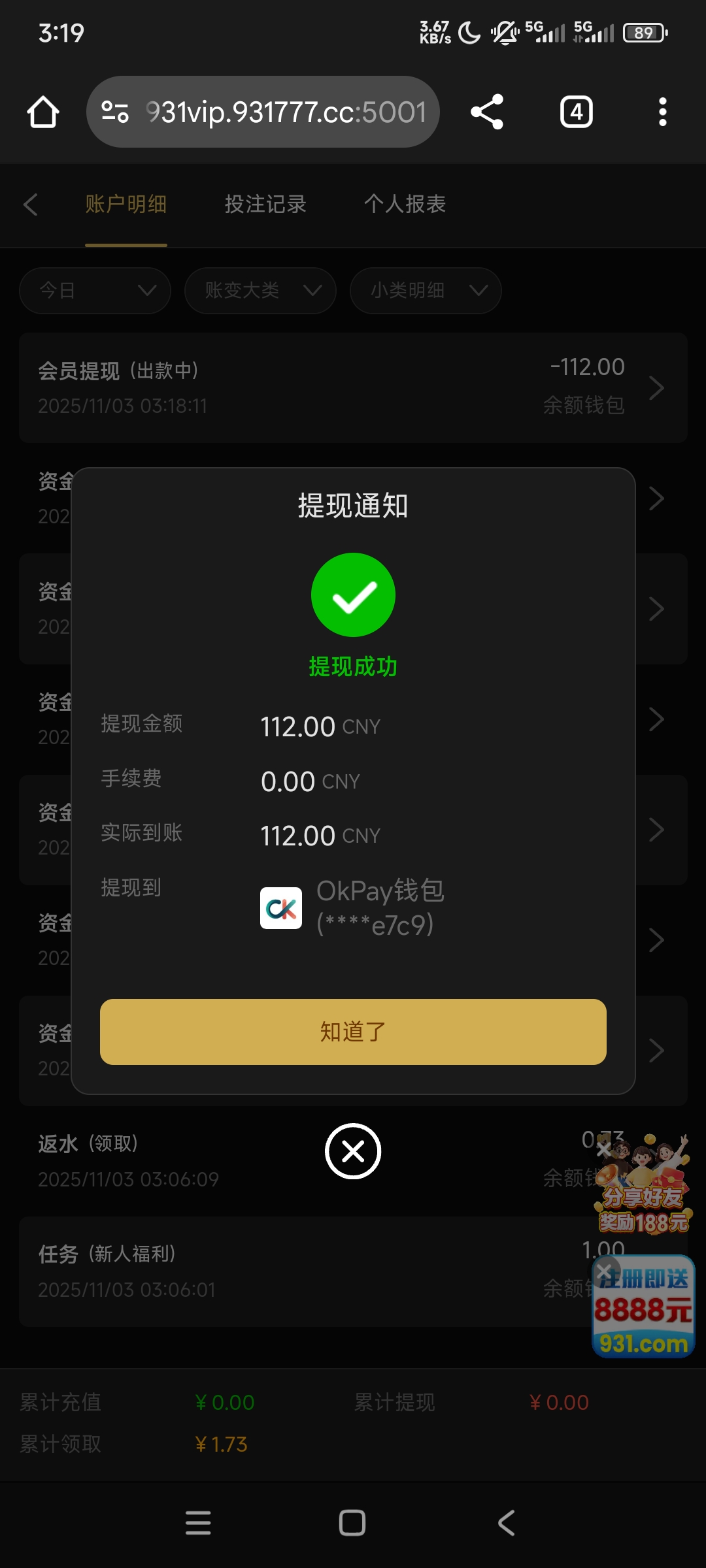Screen dimensions: 706x1568
Task: Go back from account details page
Action: (30, 204)
